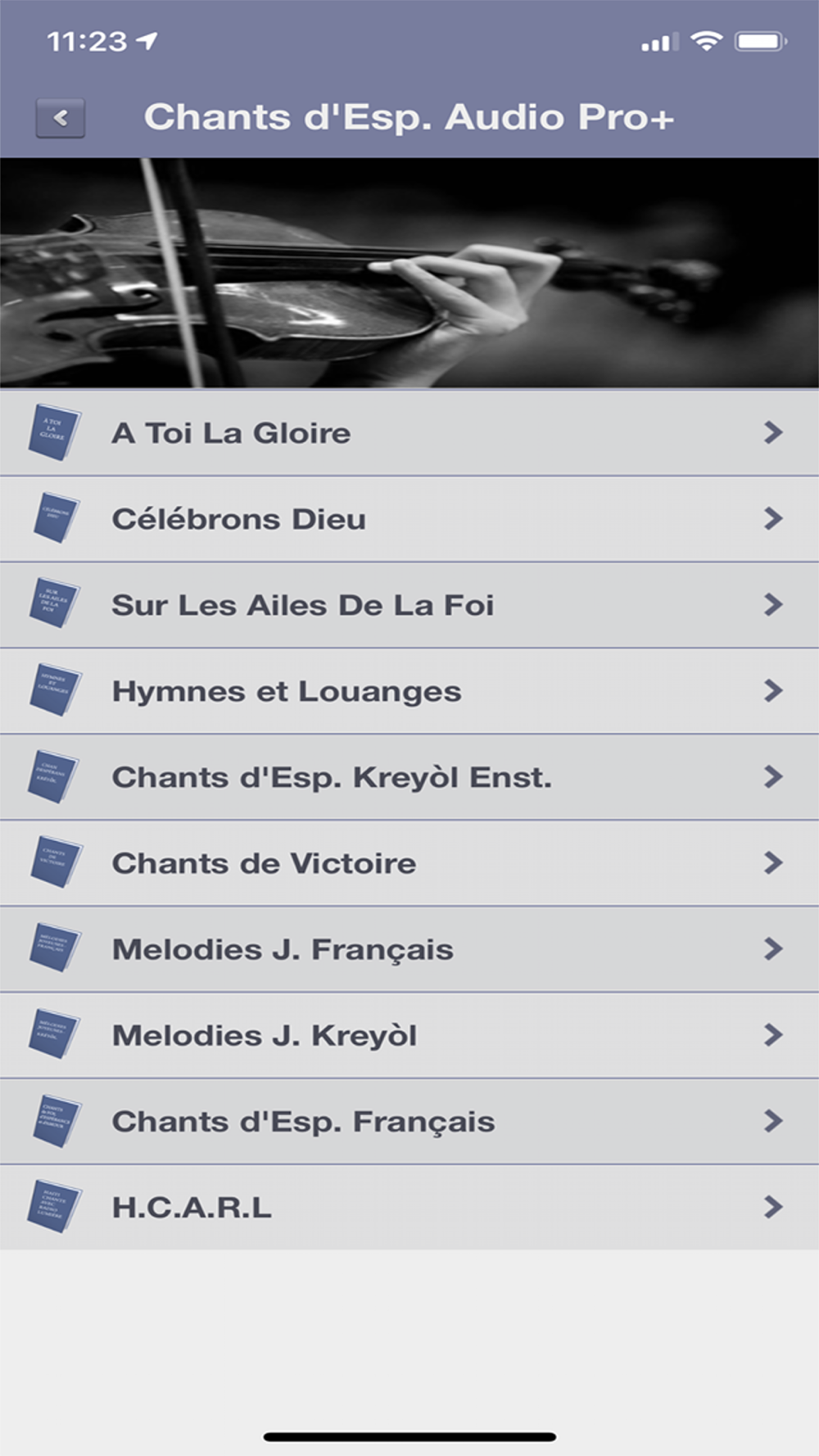
Task: Select Chants d'Esp. Français
Action: pos(409,1121)
